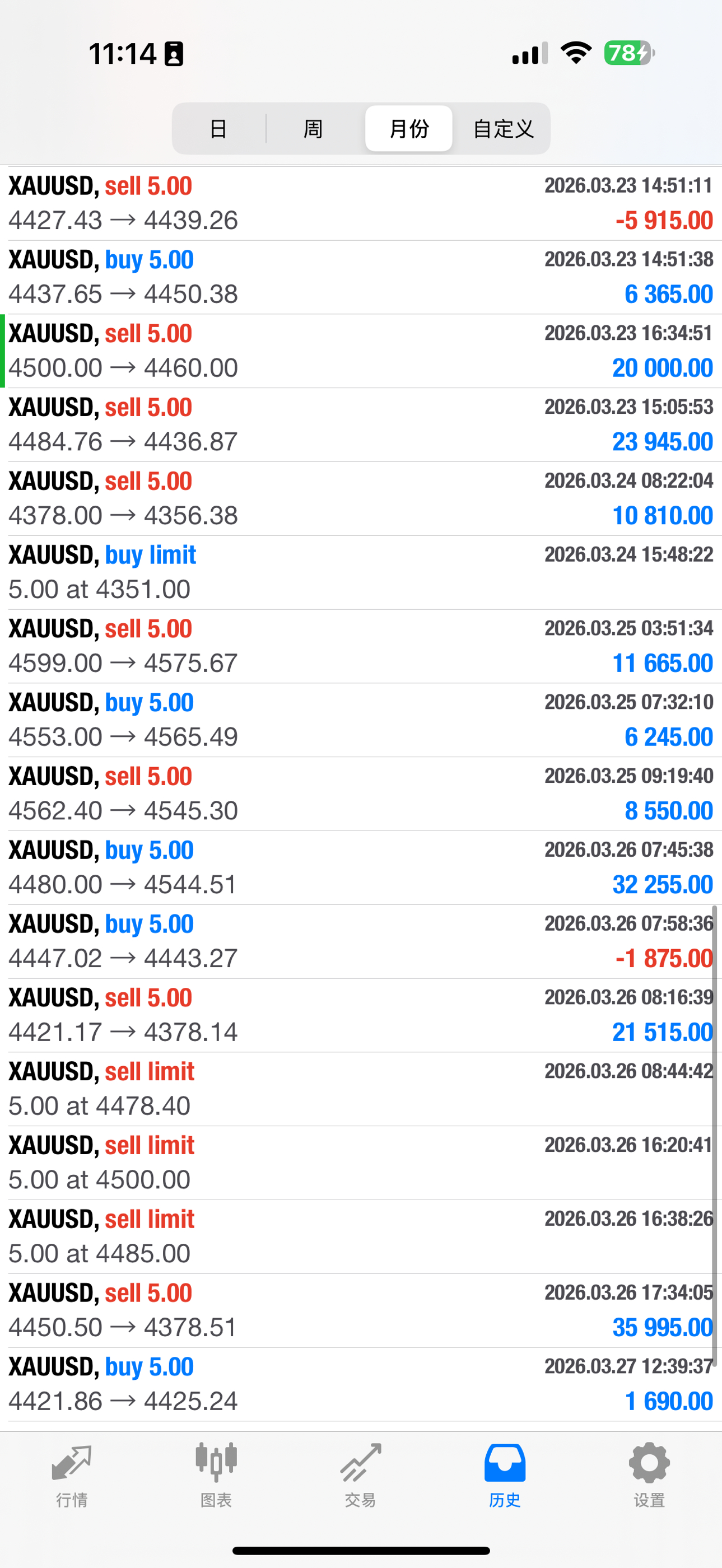View the buy limit order at 4351.00
This screenshot has height=1568, width=722.
pos(360,572)
